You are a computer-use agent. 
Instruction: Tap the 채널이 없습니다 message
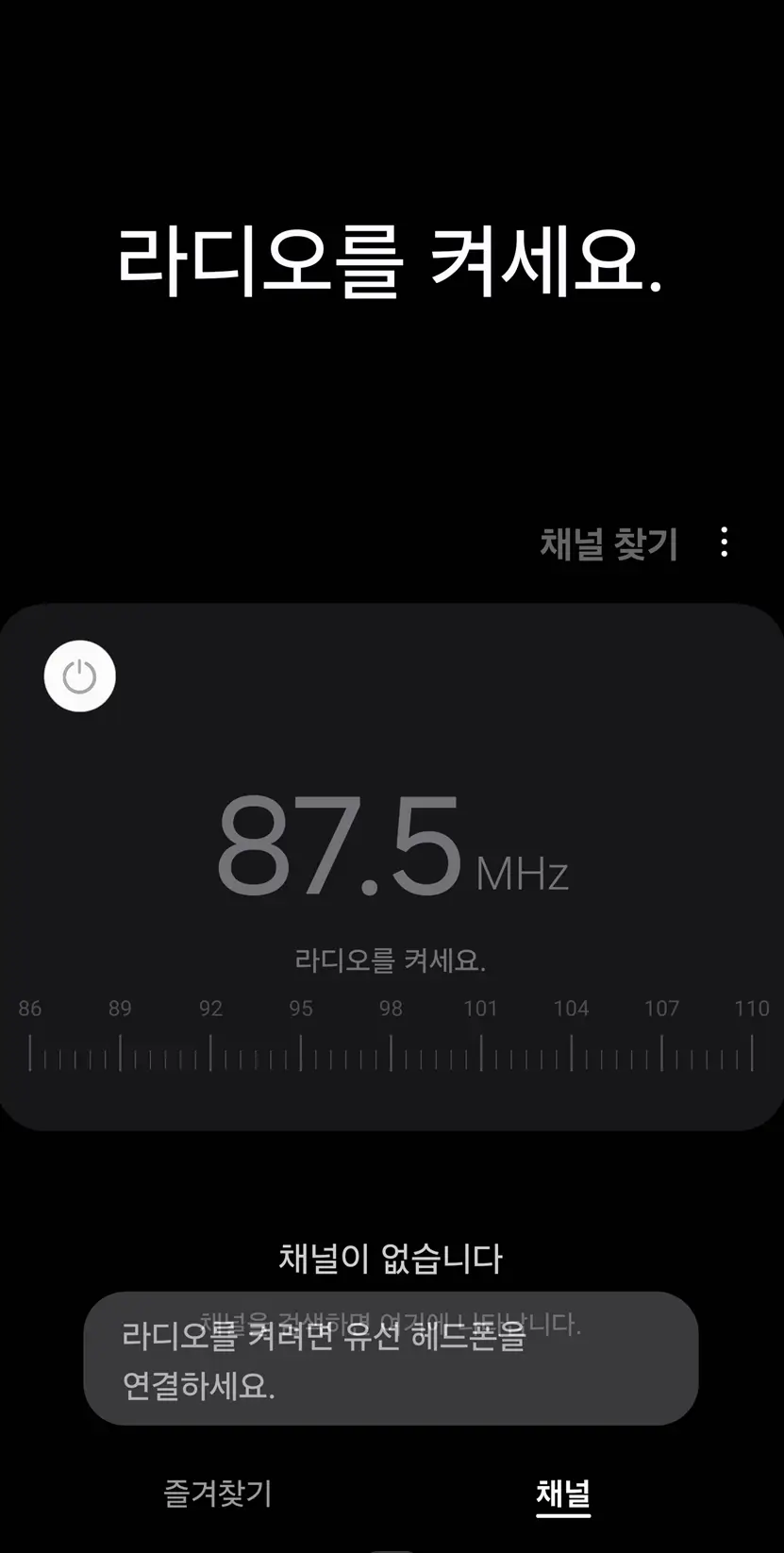(x=392, y=1256)
